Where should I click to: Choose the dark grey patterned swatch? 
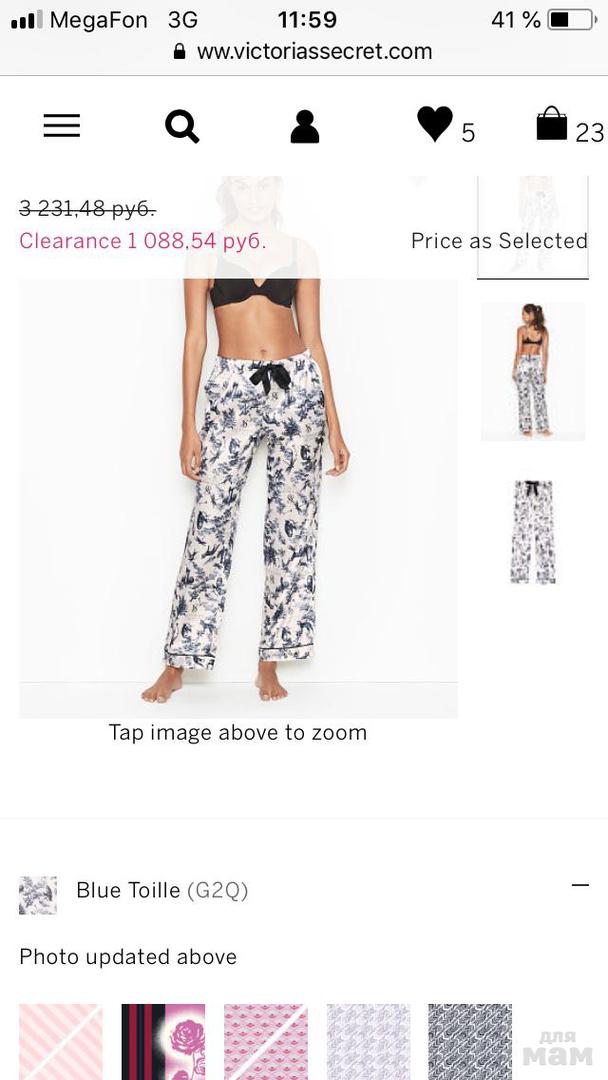click(470, 1041)
